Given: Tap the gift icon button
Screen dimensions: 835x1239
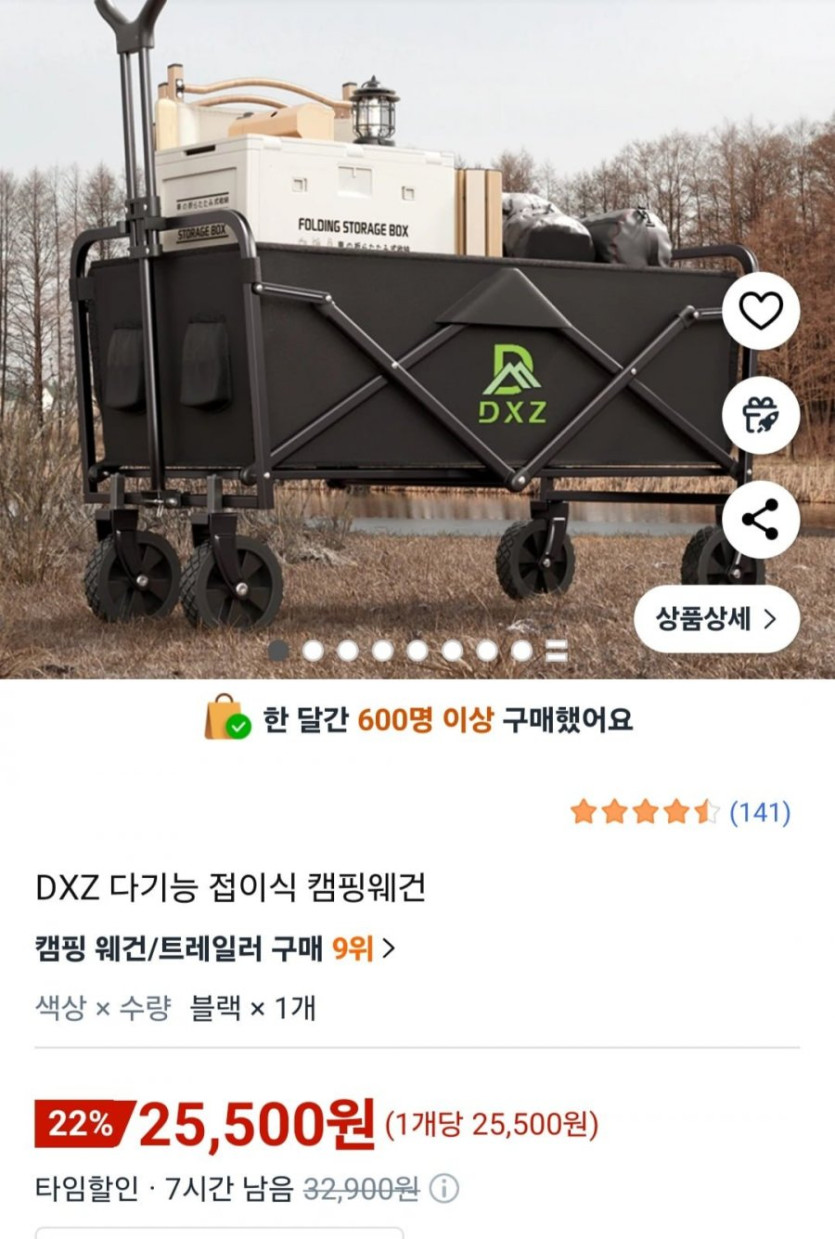Looking at the screenshot, I should (760, 416).
